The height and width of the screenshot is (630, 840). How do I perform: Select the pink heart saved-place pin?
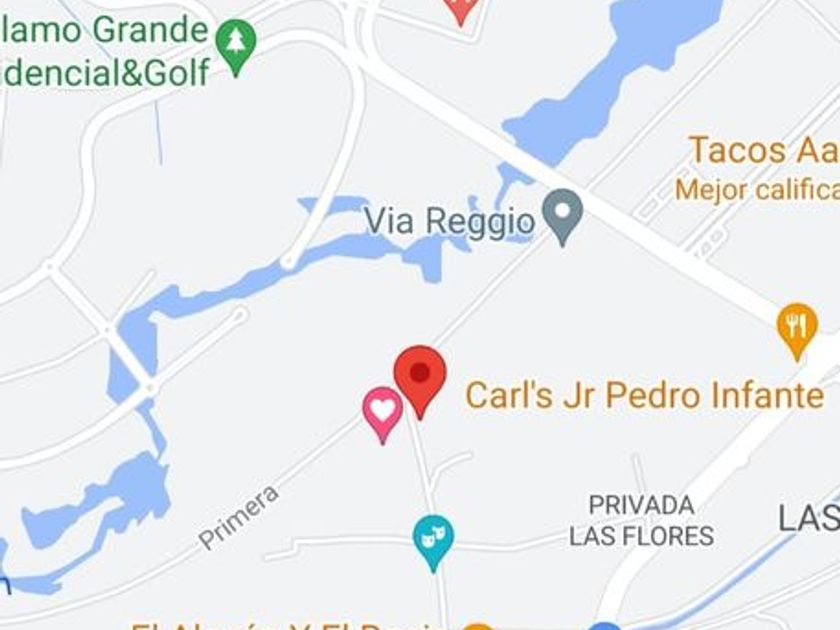point(382,411)
